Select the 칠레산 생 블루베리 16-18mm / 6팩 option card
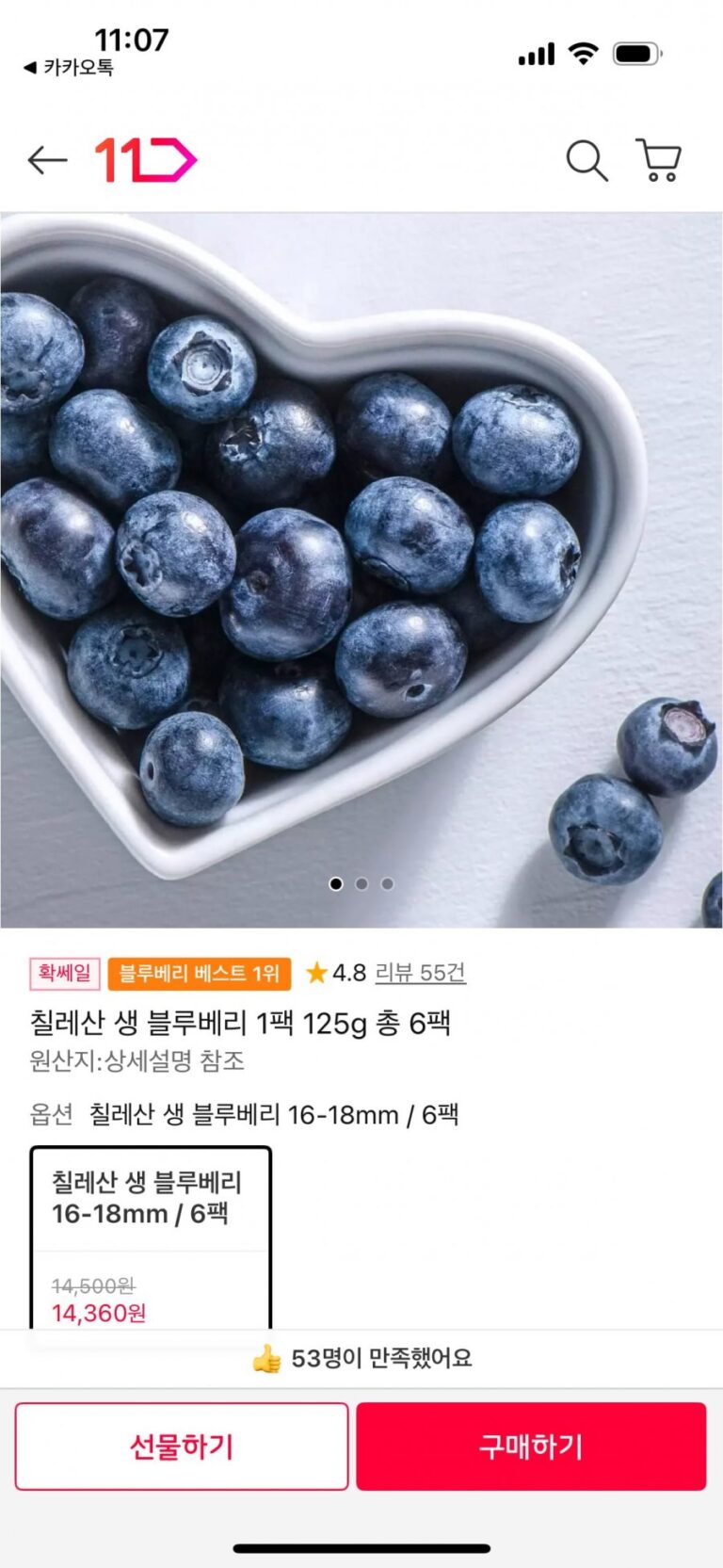 151,1236
